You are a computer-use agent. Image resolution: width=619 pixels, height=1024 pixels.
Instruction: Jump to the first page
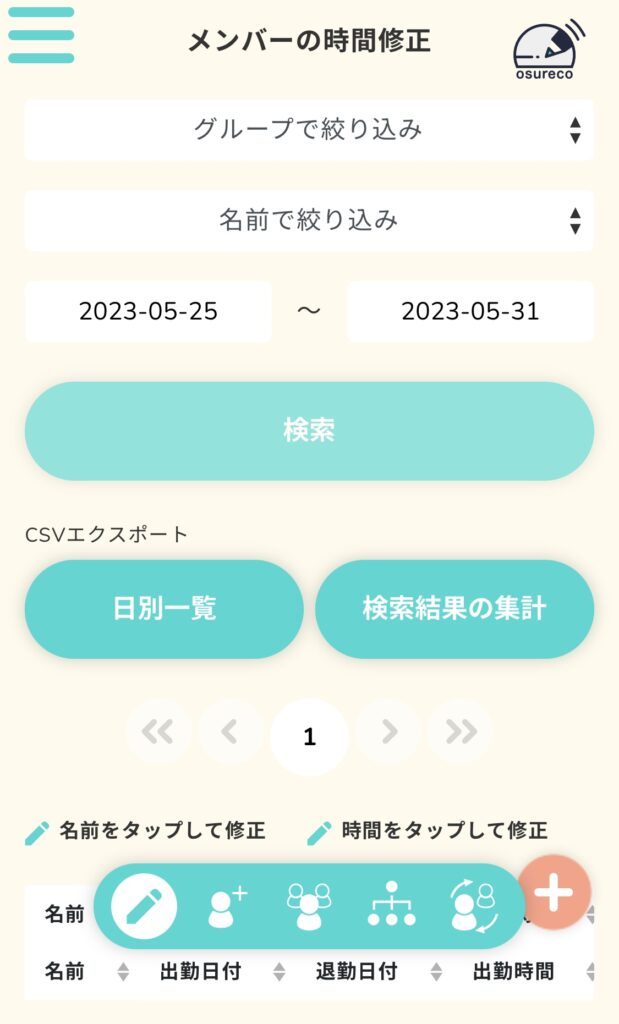coord(158,732)
